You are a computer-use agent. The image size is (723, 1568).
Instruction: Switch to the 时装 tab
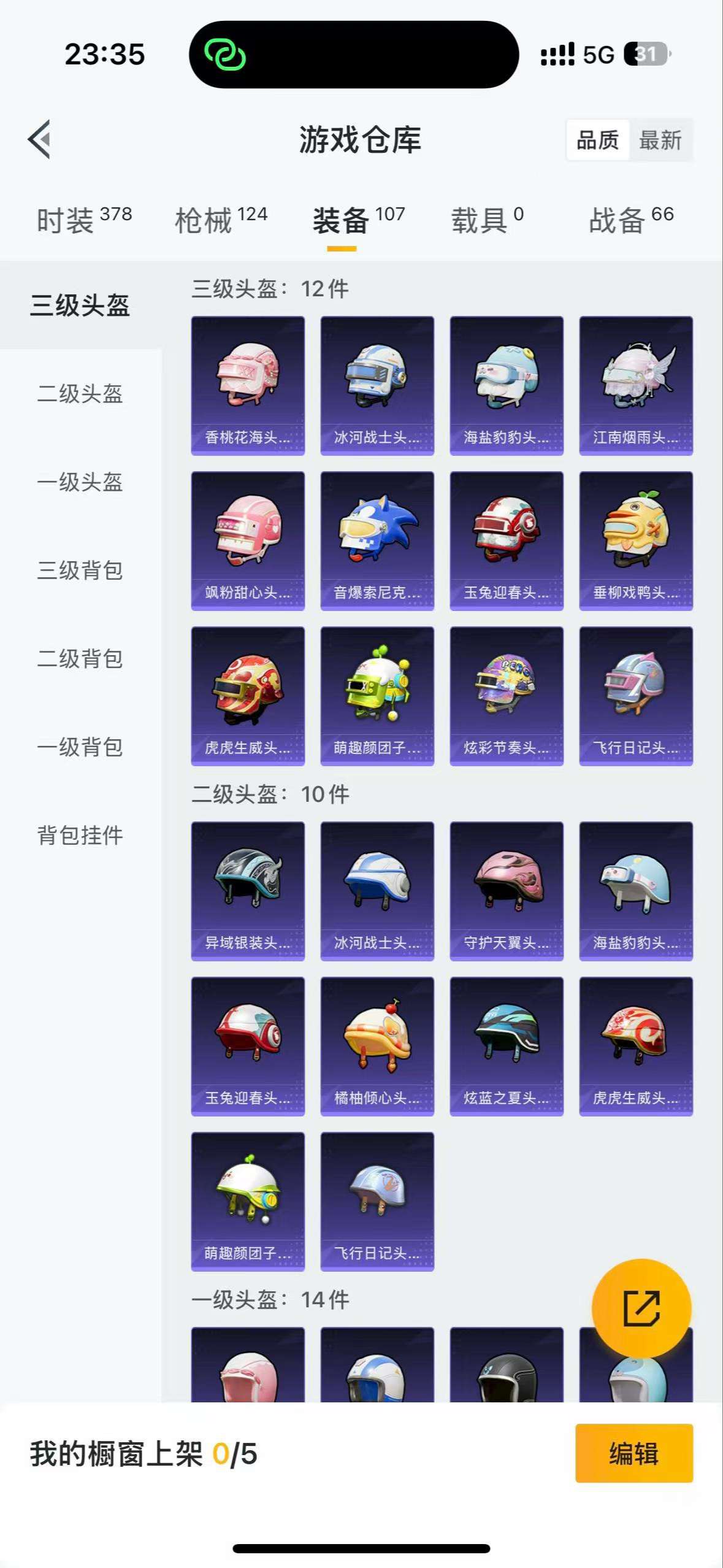(84, 220)
